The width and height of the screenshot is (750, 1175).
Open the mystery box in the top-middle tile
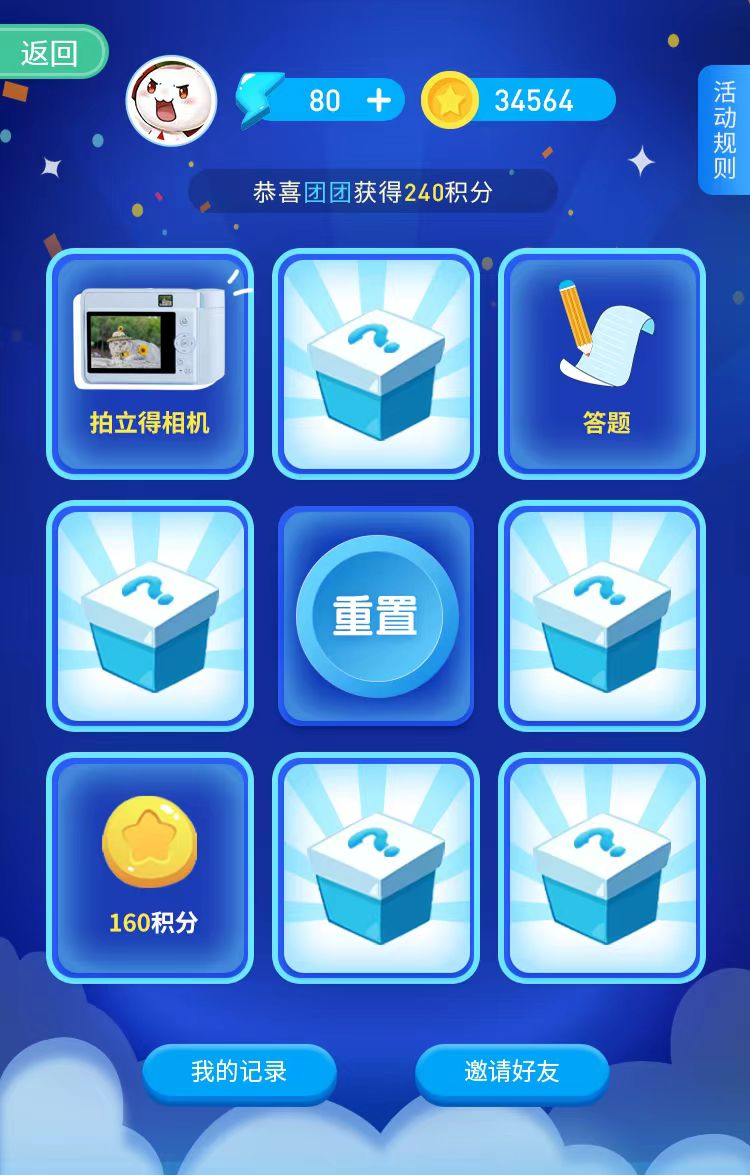[376, 364]
